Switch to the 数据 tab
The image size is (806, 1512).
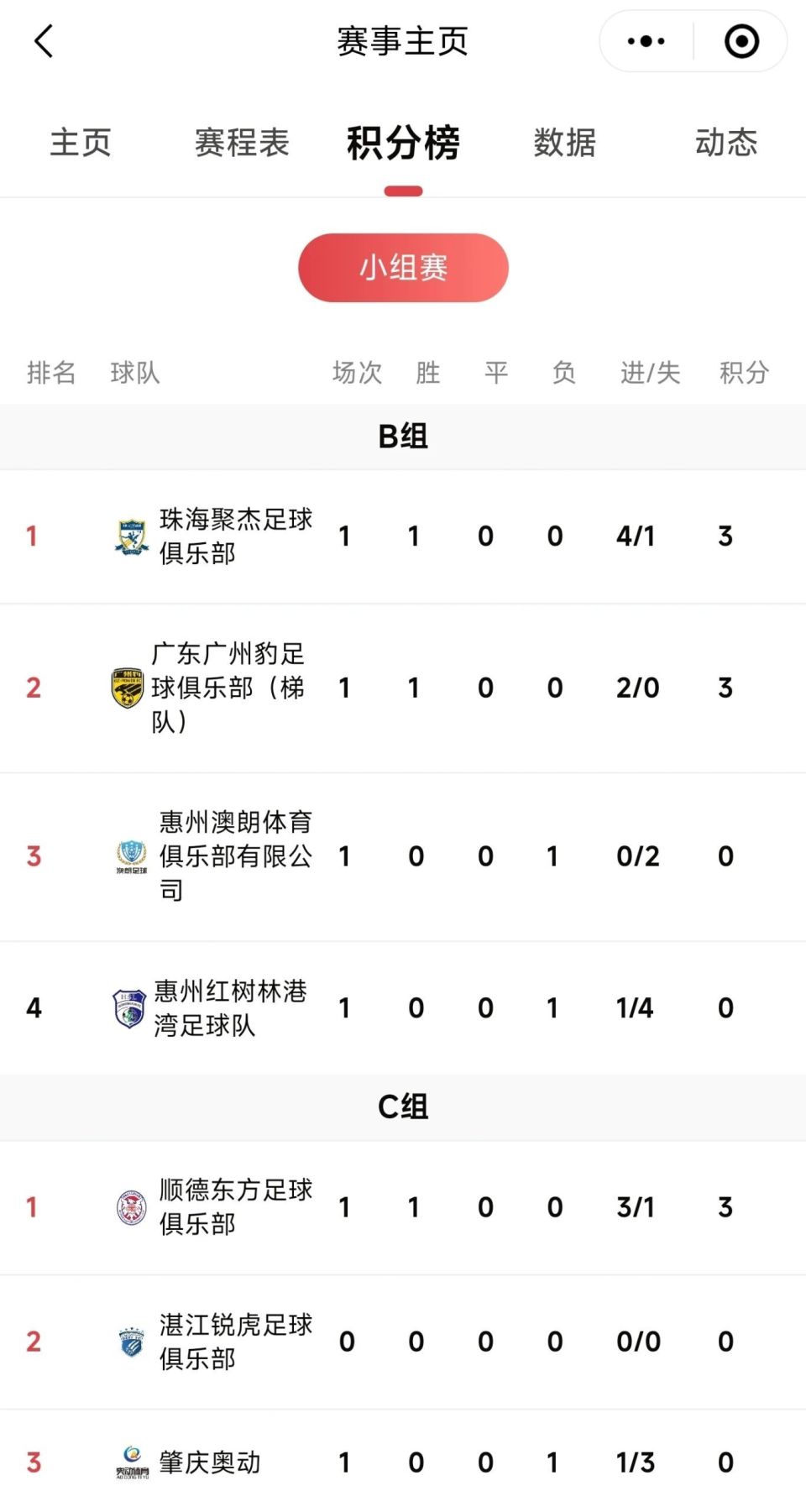564,143
